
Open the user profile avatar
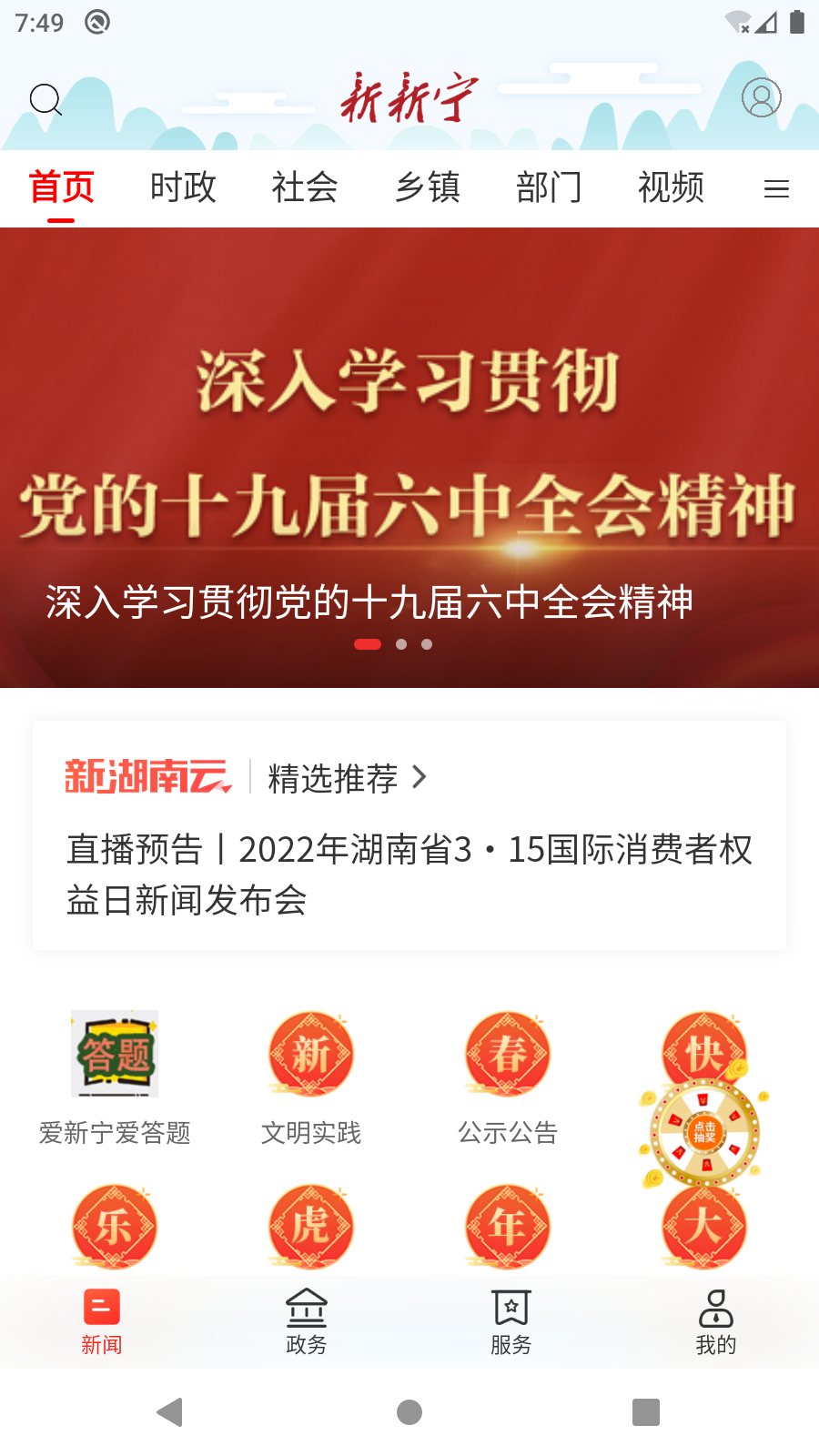(761, 97)
